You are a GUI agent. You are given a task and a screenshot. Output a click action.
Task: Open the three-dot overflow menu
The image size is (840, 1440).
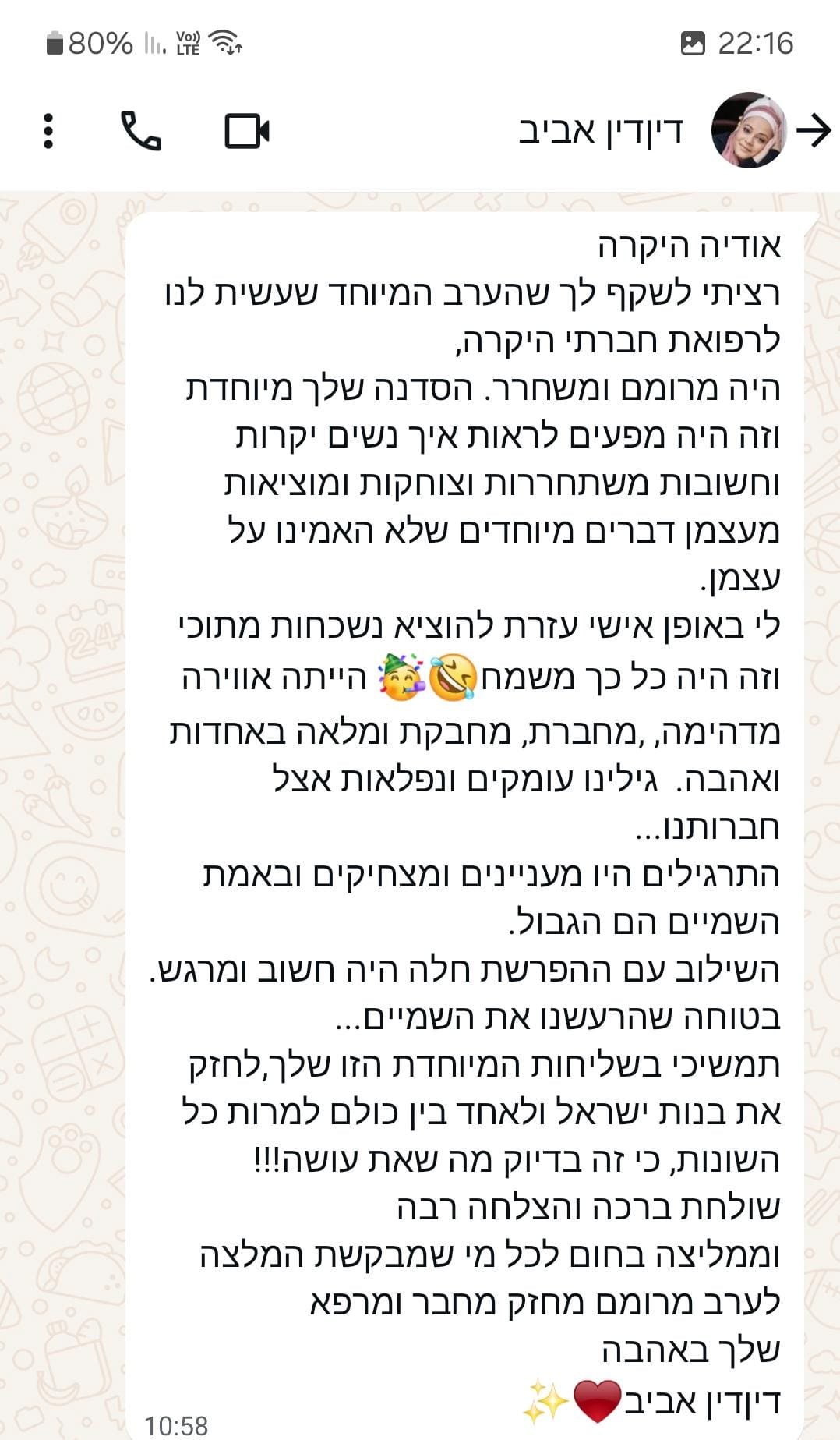pyautogui.click(x=48, y=131)
